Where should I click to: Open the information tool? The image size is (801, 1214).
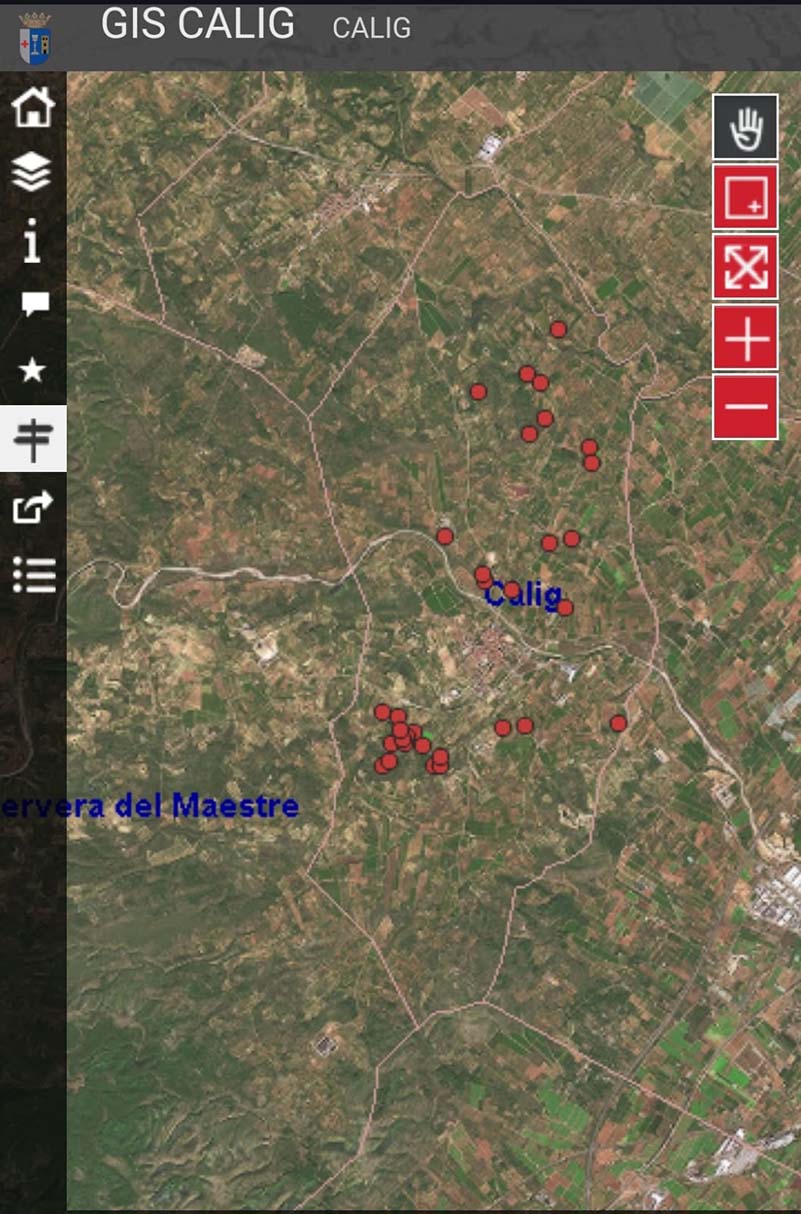[33, 240]
